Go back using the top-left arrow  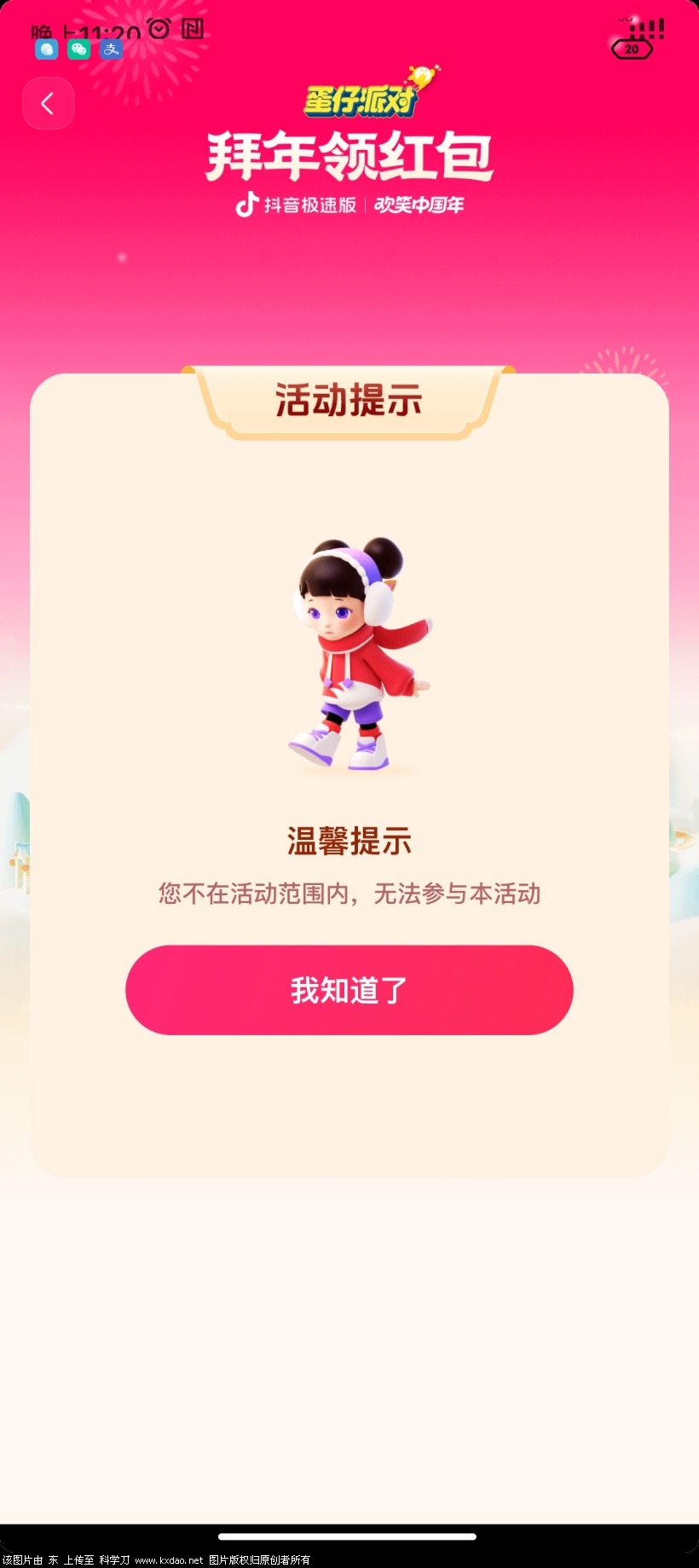(x=48, y=104)
